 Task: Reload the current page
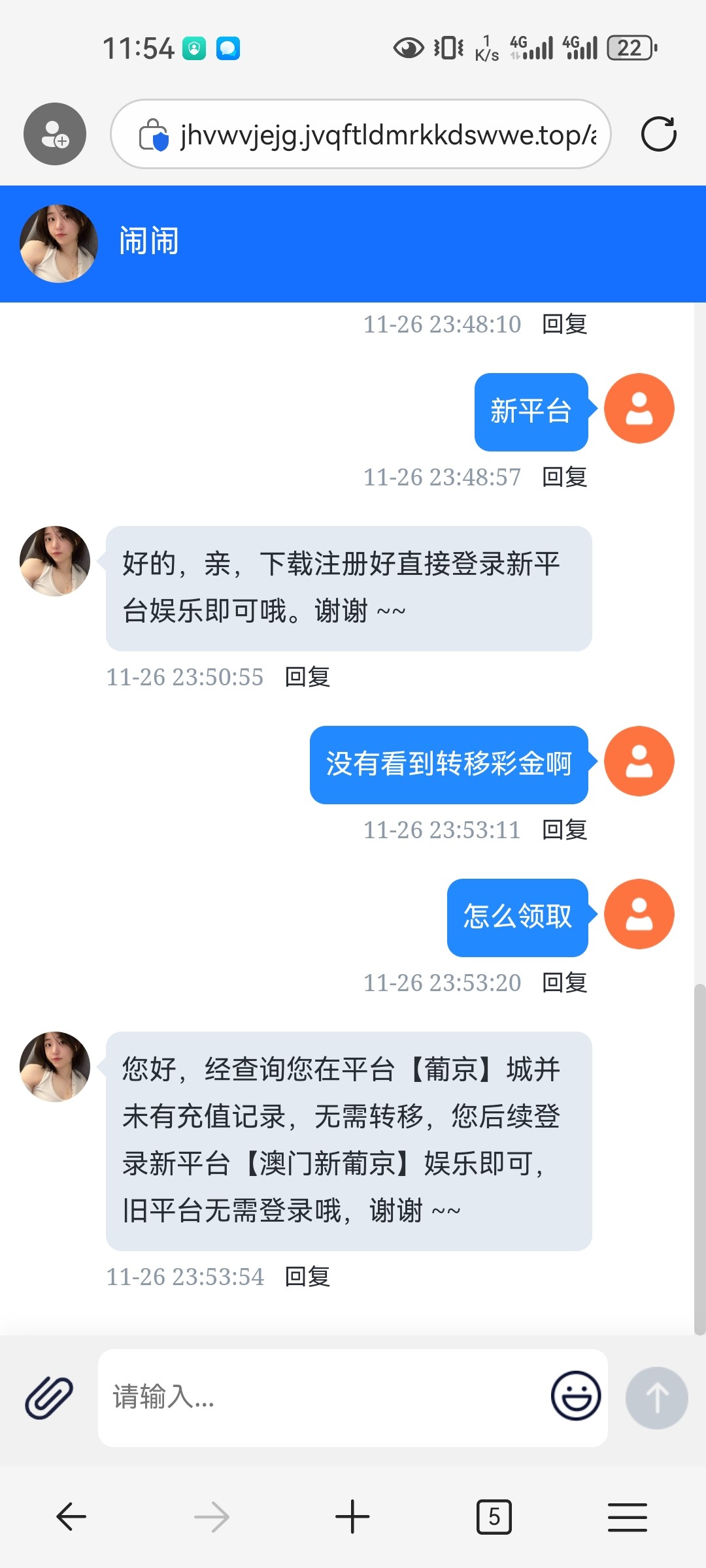[x=658, y=135]
